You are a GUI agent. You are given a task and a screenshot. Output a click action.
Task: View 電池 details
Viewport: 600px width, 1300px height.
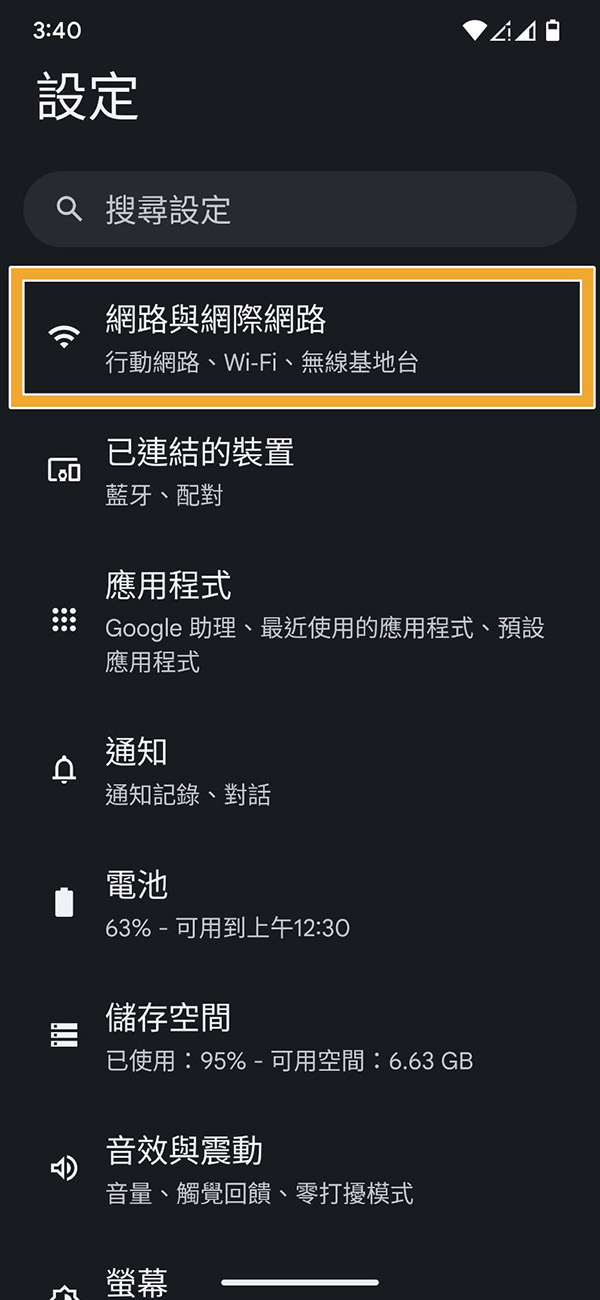[300, 904]
